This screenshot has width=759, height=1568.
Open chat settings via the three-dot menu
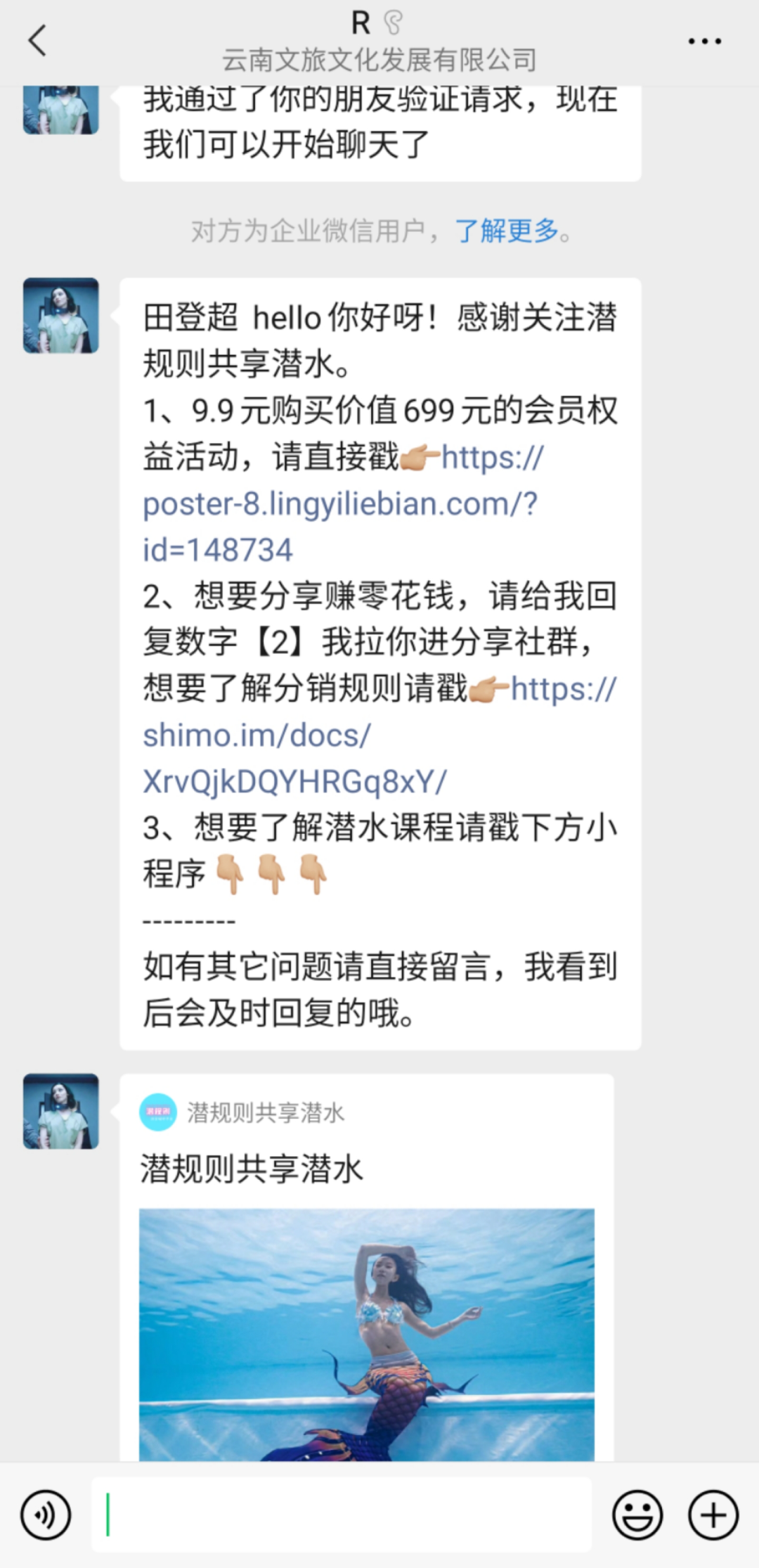[x=705, y=42]
